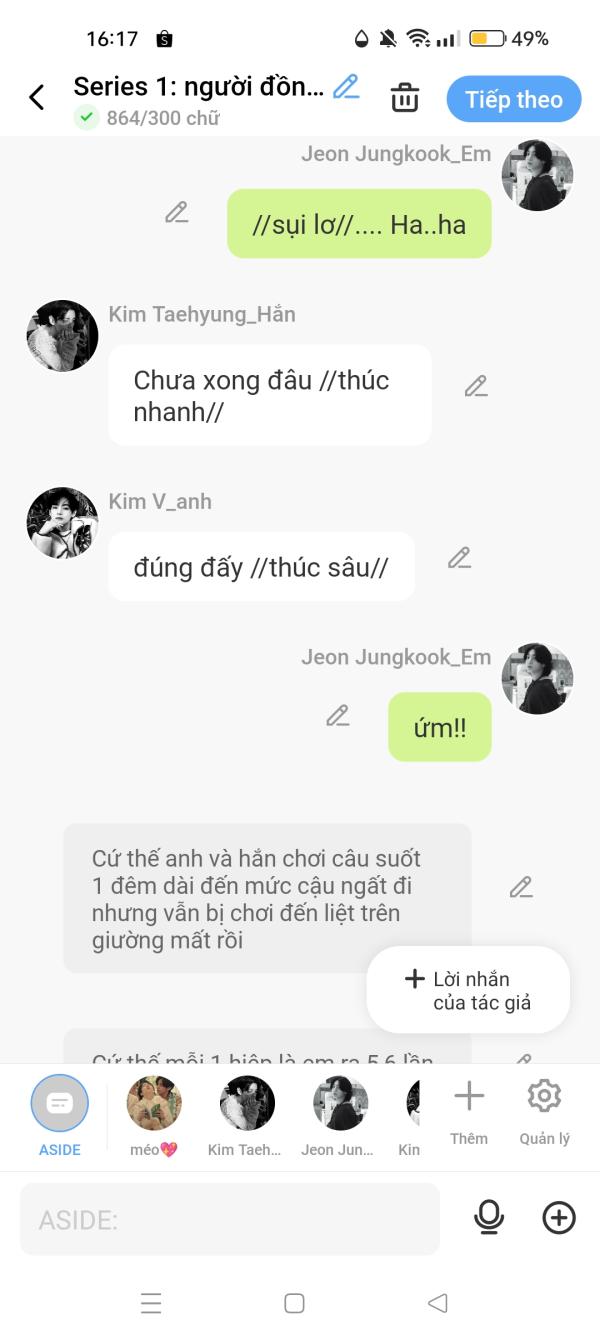Add "Lời nhắn của tác giả"
This screenshot has width=600, height=1340.
[468, 990]
